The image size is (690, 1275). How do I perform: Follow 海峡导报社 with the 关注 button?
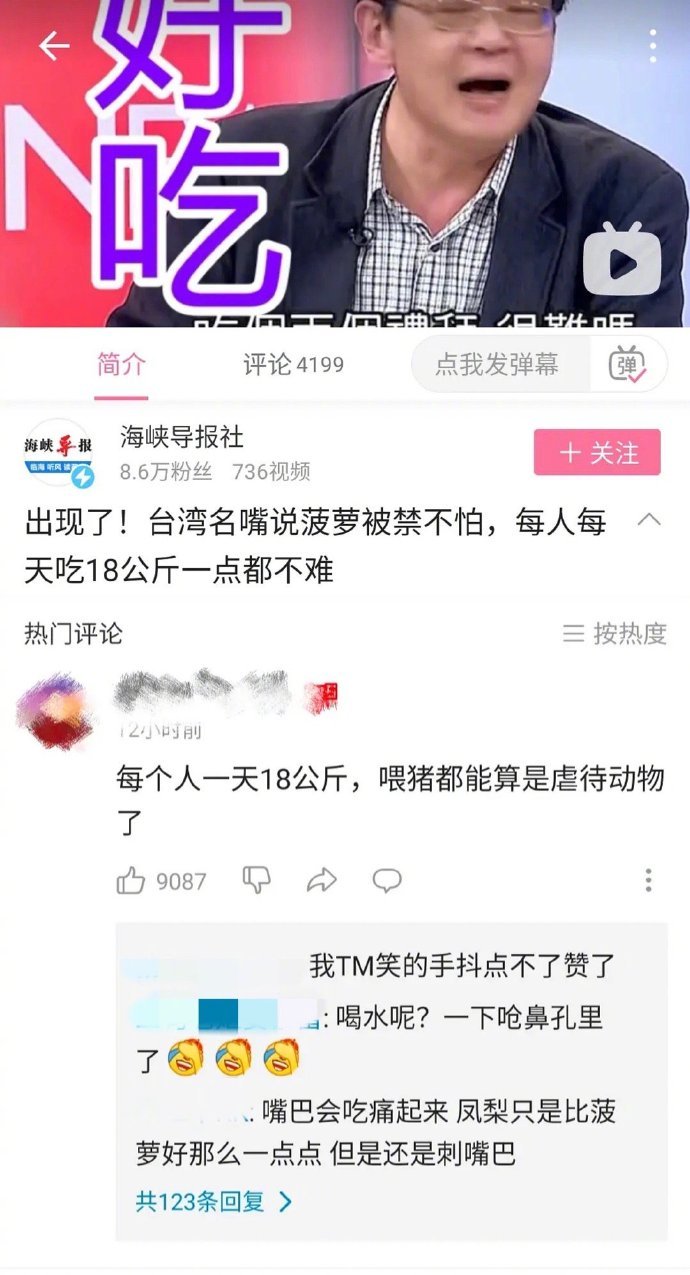[x=598, y=452]
